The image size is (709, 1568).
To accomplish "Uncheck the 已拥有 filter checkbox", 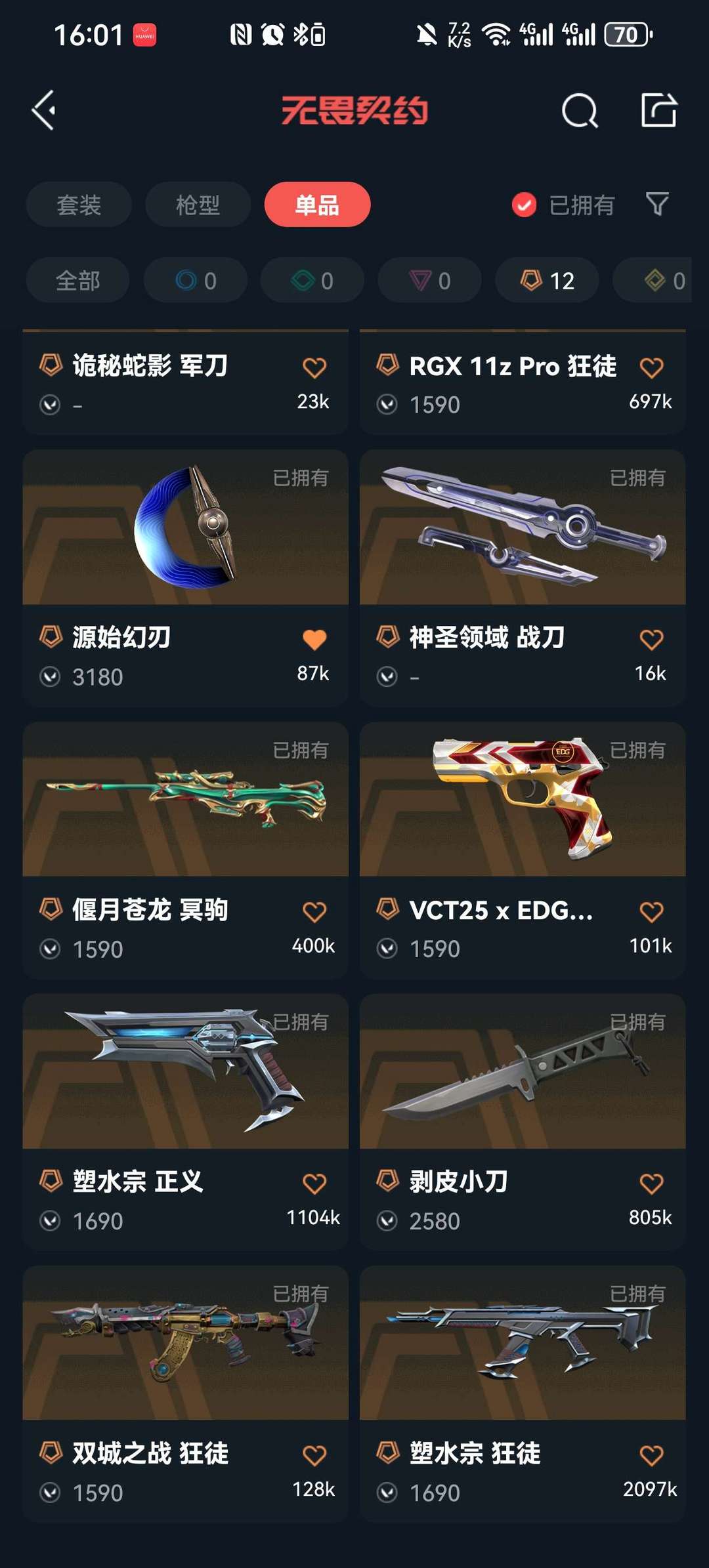I will (x=524, y=205).
